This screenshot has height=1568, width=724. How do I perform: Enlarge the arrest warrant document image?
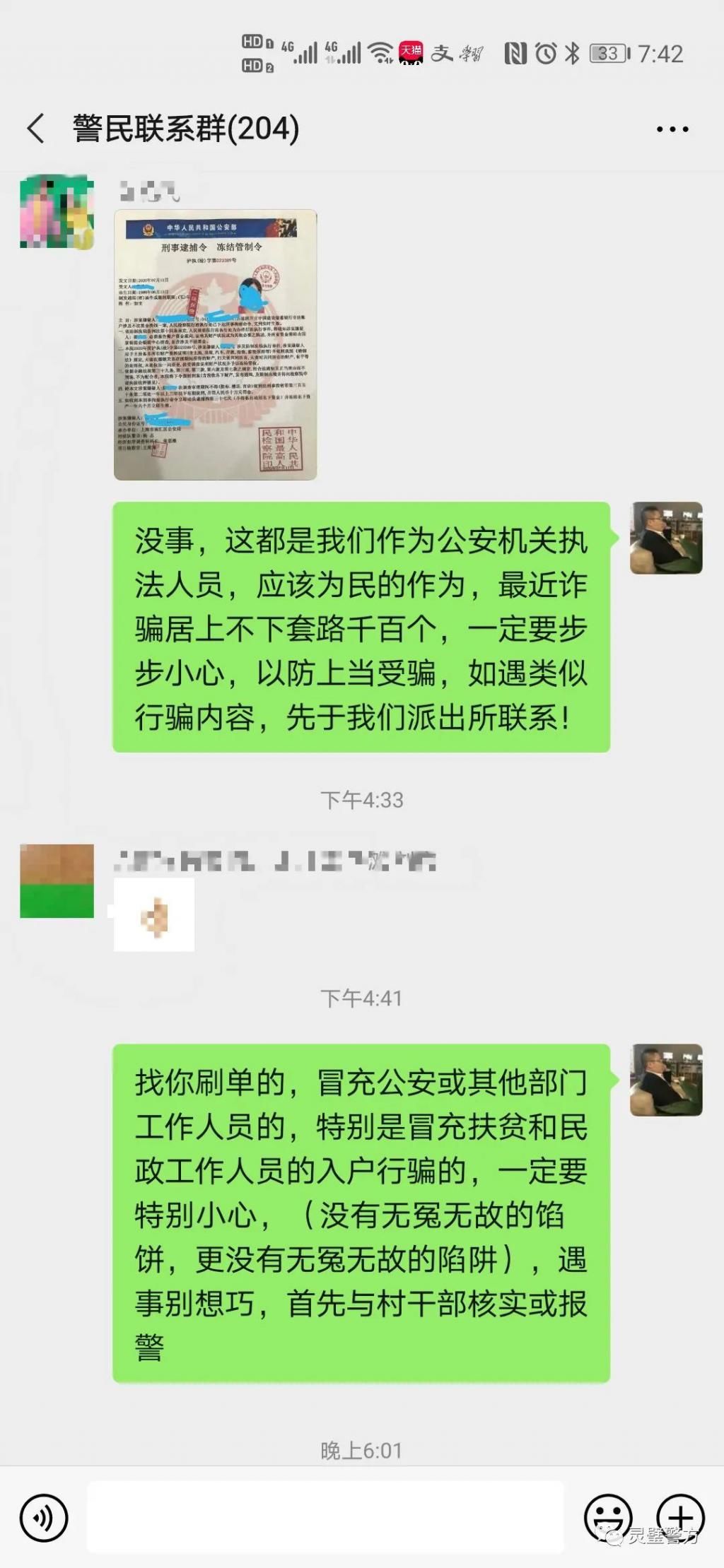click(x=216, y=343)
